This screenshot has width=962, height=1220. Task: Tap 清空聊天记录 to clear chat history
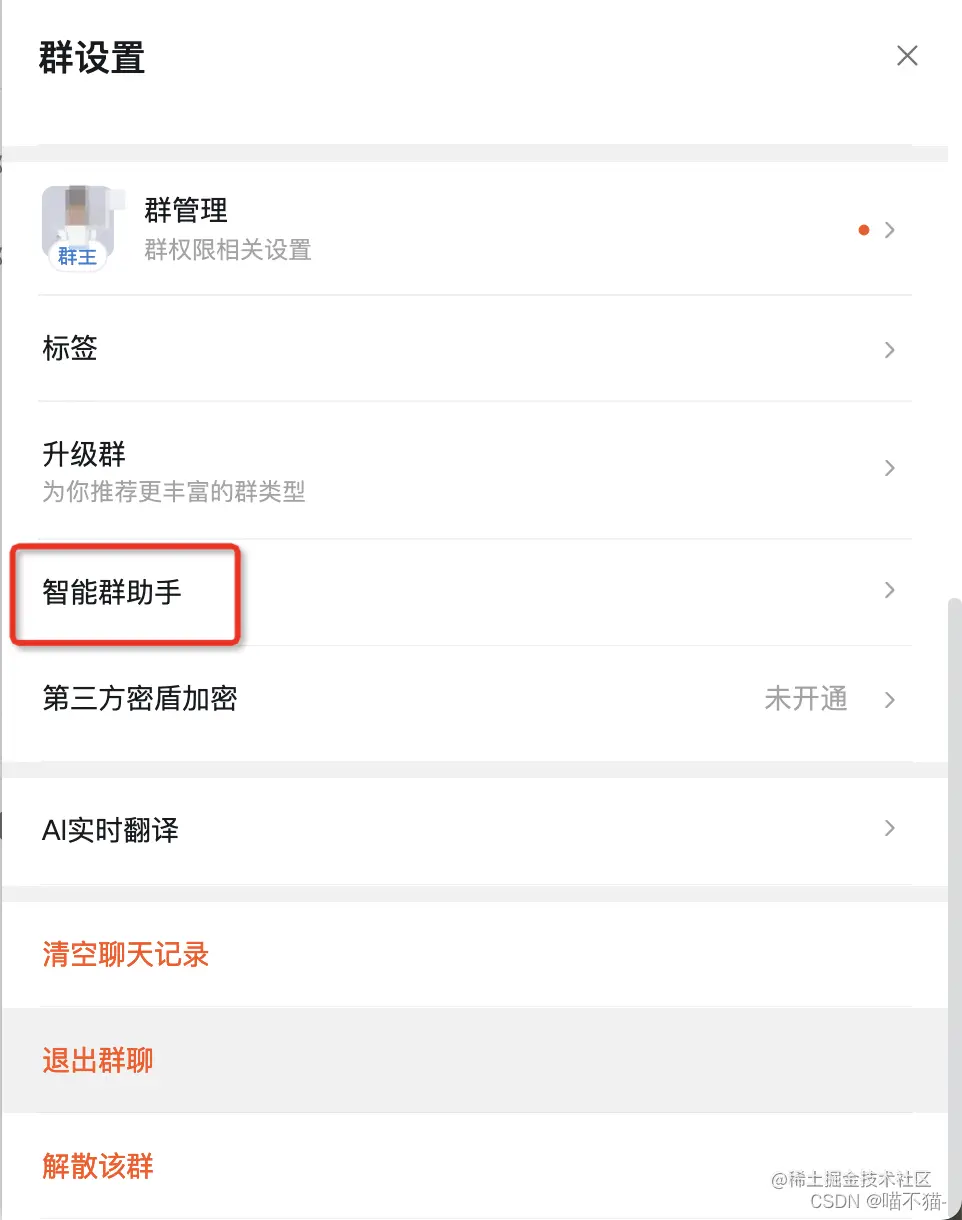click(x=126, y=955)
